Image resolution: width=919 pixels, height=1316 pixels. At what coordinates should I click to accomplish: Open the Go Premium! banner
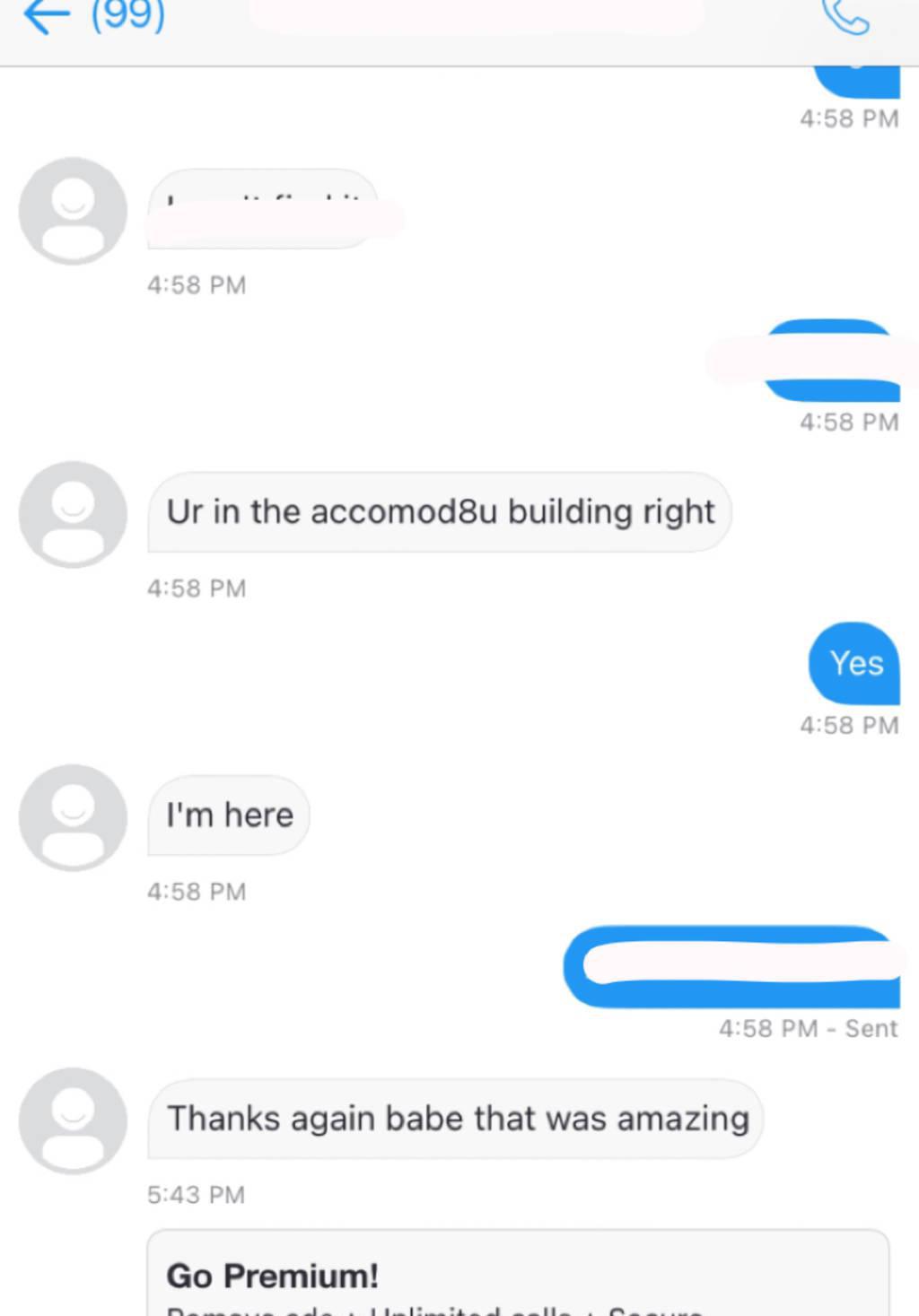click(x=518, y=1276)
